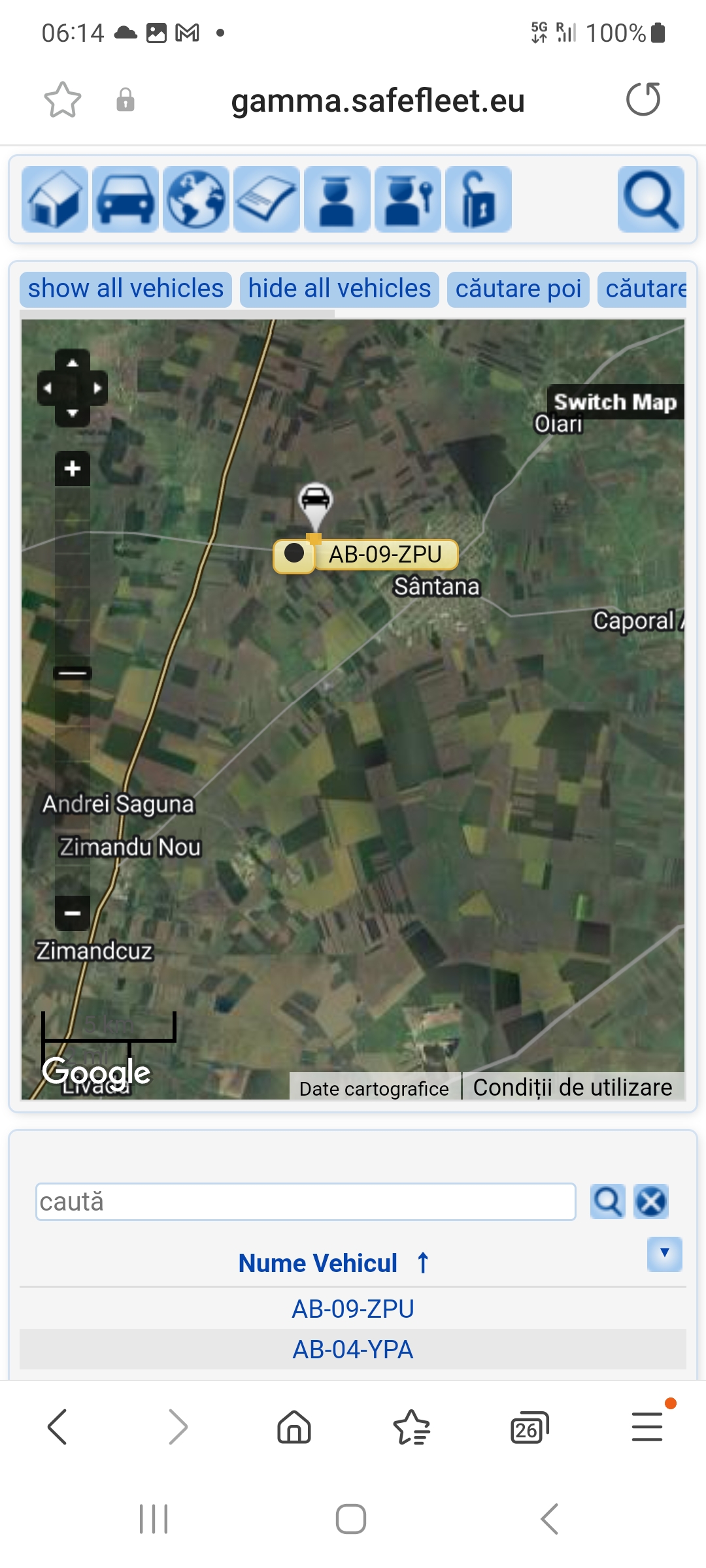Tap "show all vehicles" button
Screen dimensions: 706x1568
tap(126, 289)
